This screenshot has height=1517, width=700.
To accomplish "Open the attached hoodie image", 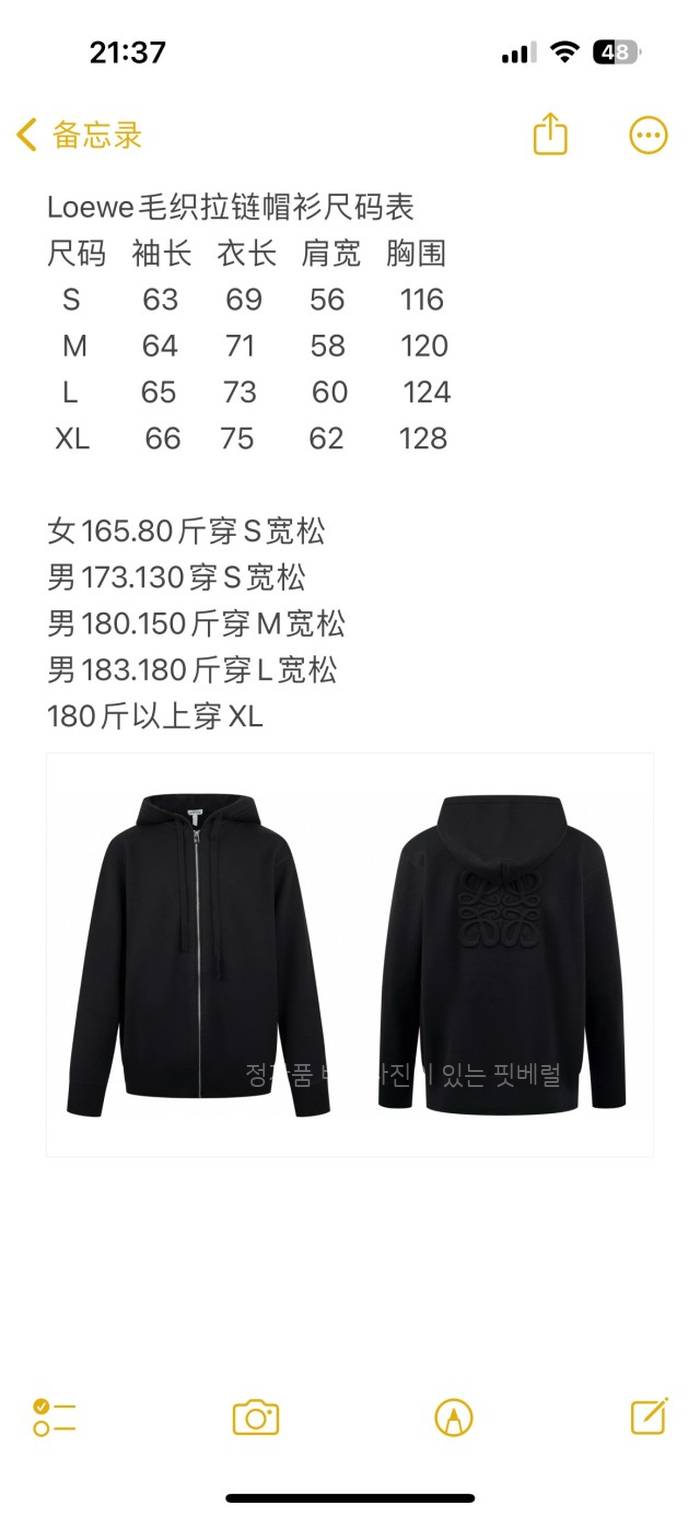I will 349,954.
